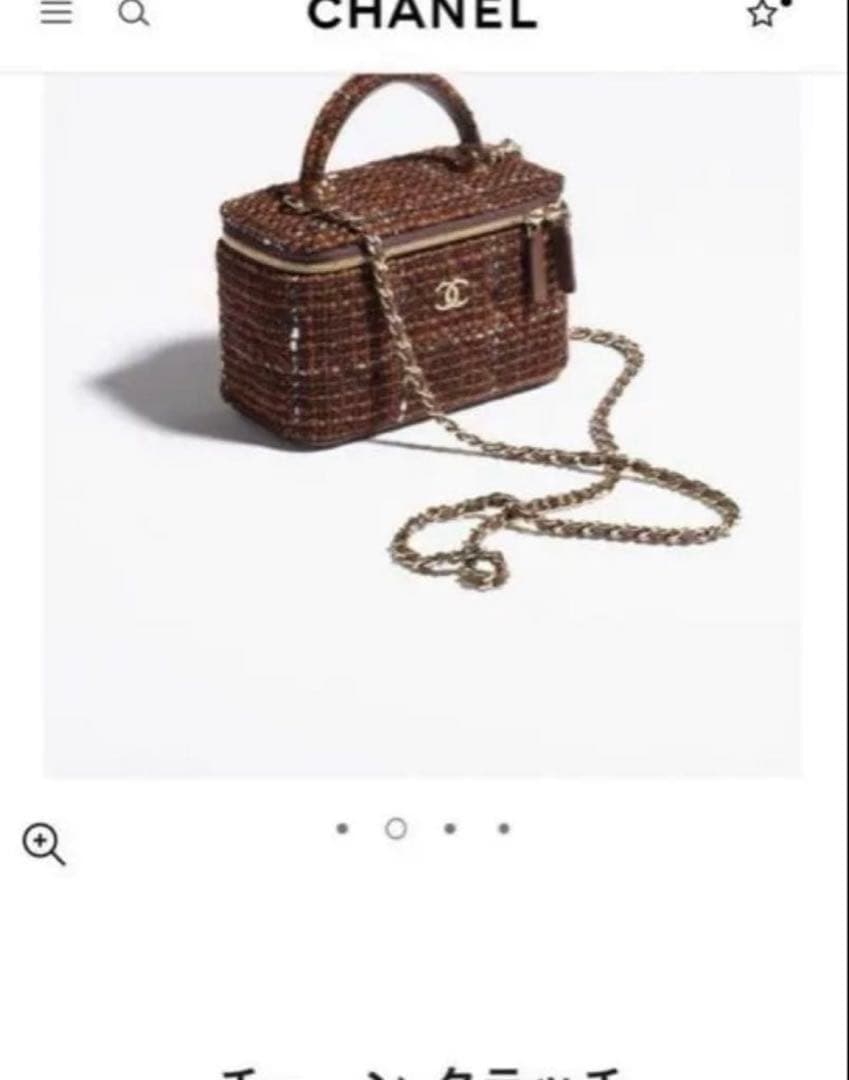Open the search icon
The height and width of the screenshot is (1080, 849).
(133, 13)
